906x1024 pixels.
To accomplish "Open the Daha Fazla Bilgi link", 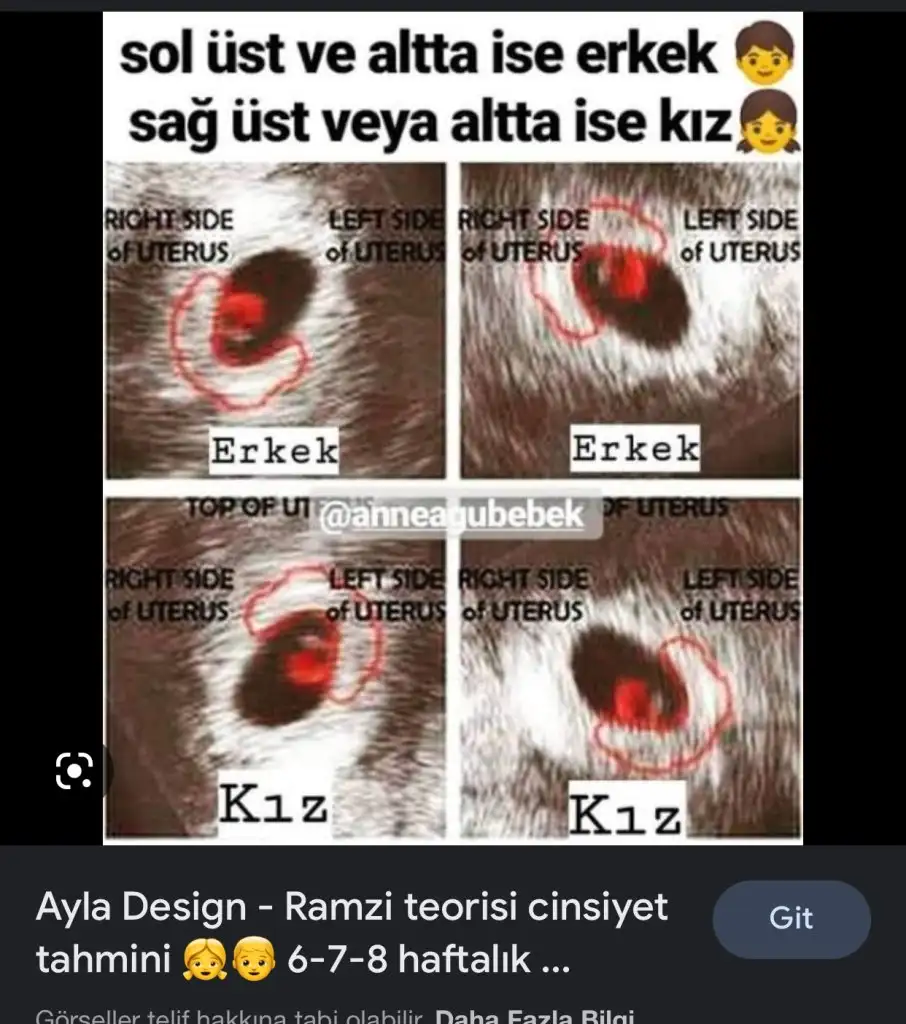I will tap(536, 1016).
